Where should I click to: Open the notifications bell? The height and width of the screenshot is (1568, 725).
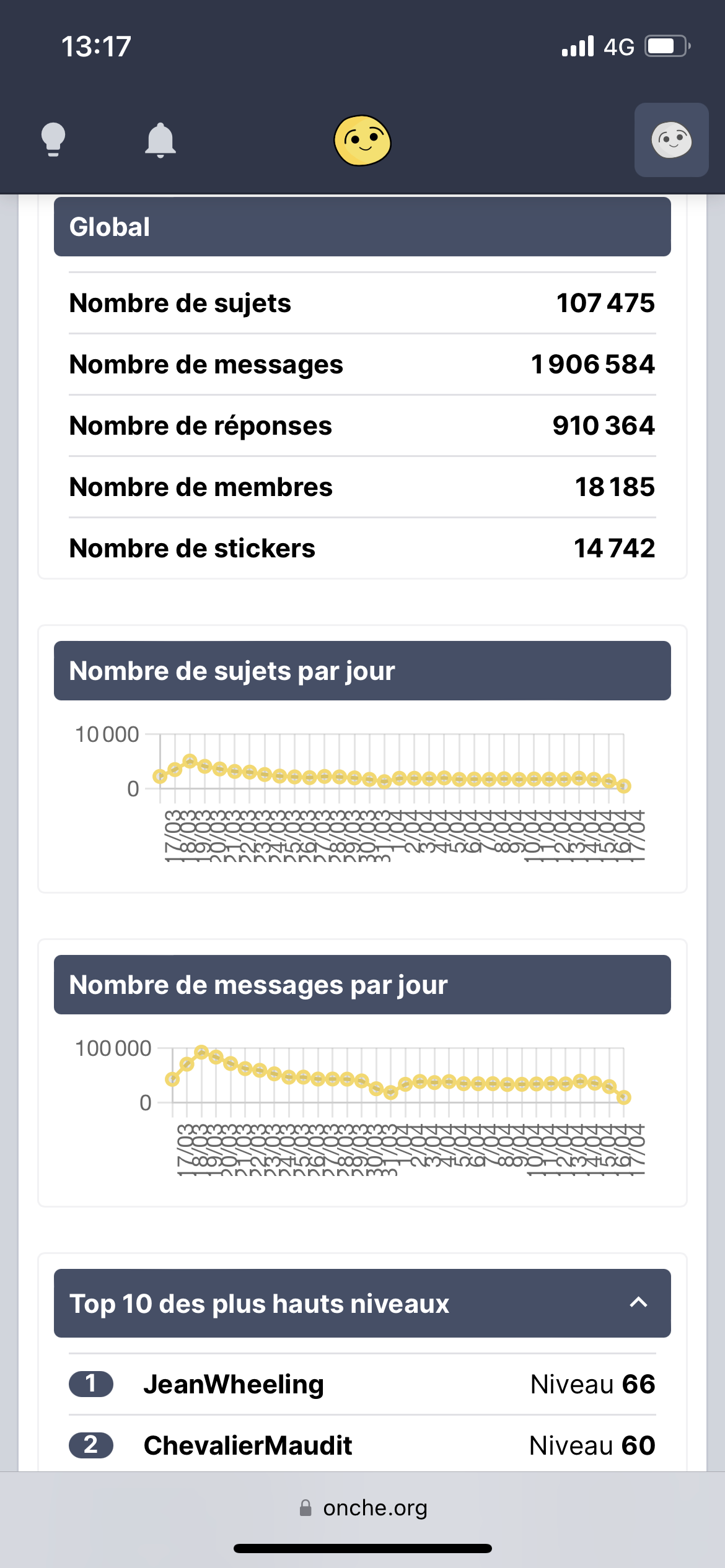pos(160,140)
